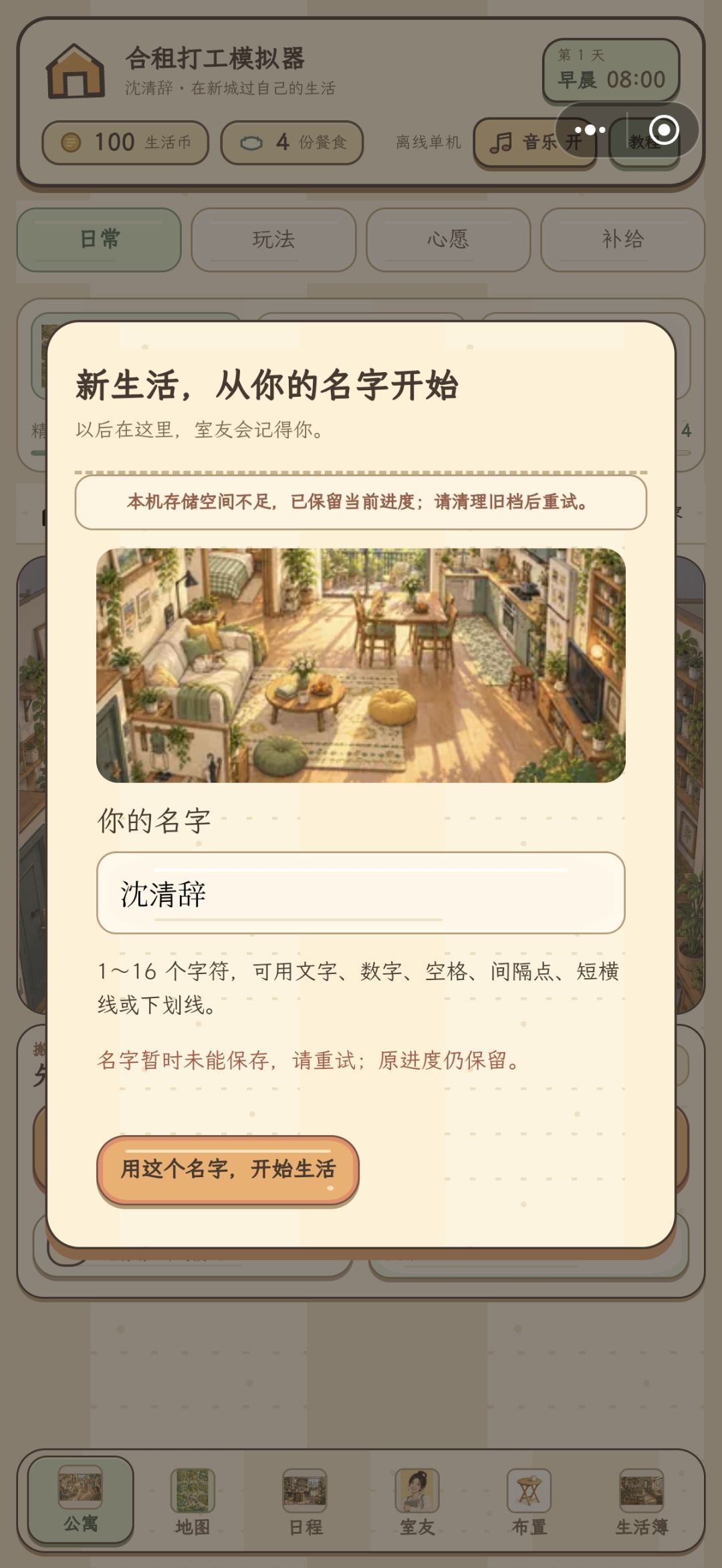
Task: Select the 日常 tab
Action: (x=99, y=239)
